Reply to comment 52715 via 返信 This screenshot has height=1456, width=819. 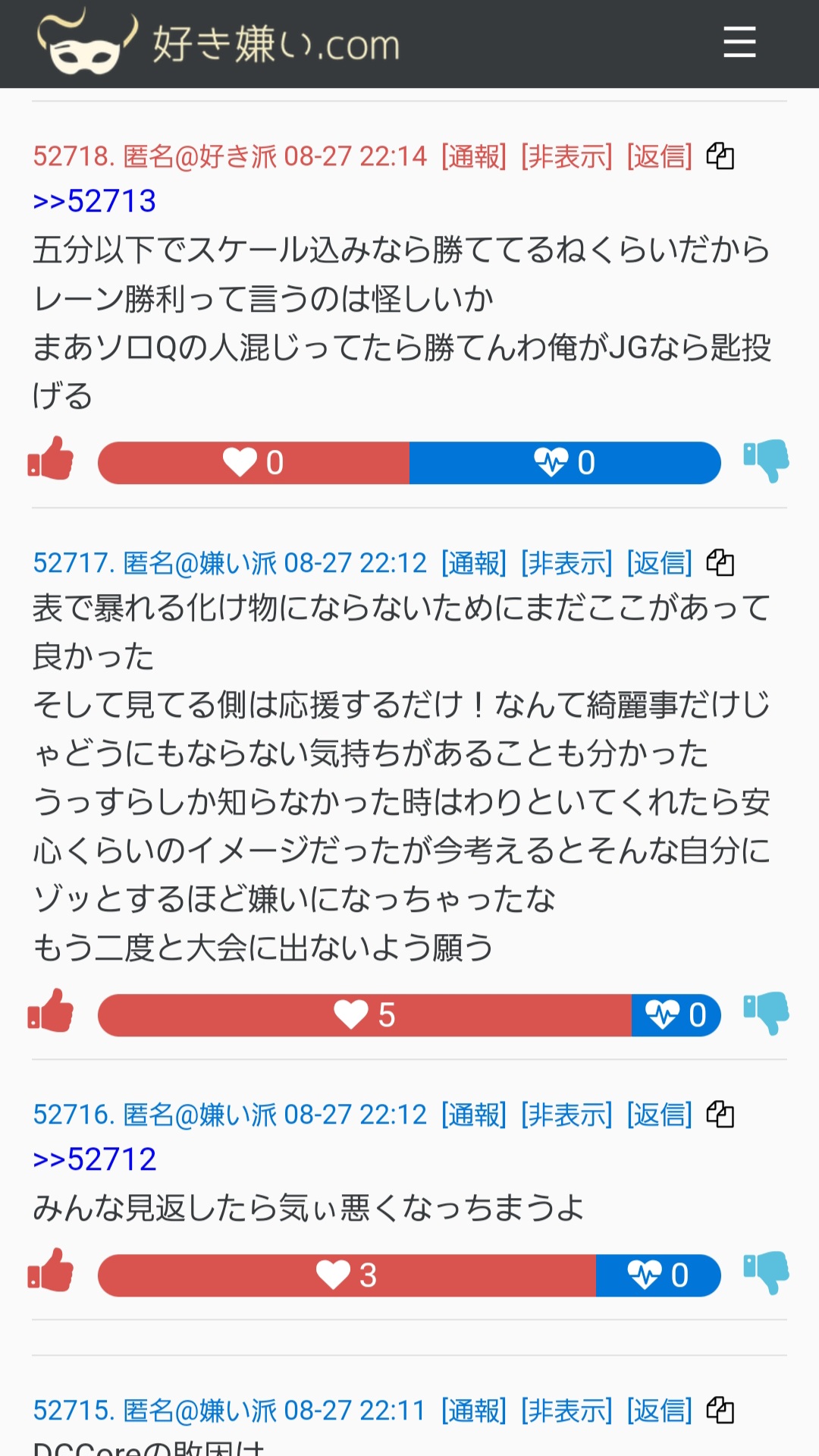tap(660, 1410)
